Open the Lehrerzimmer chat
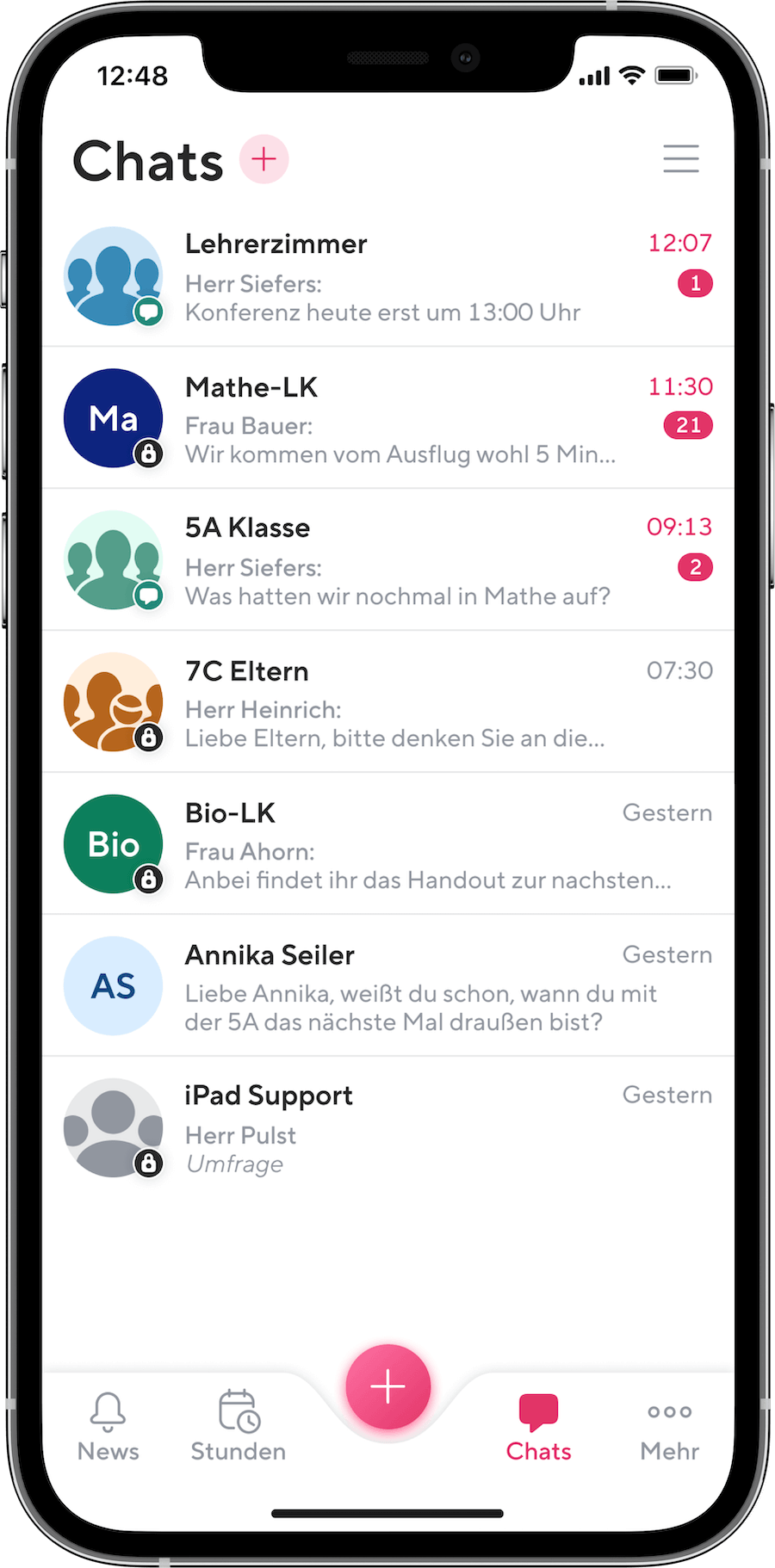This screenshot has height=1568, width=775. point(387,277)
